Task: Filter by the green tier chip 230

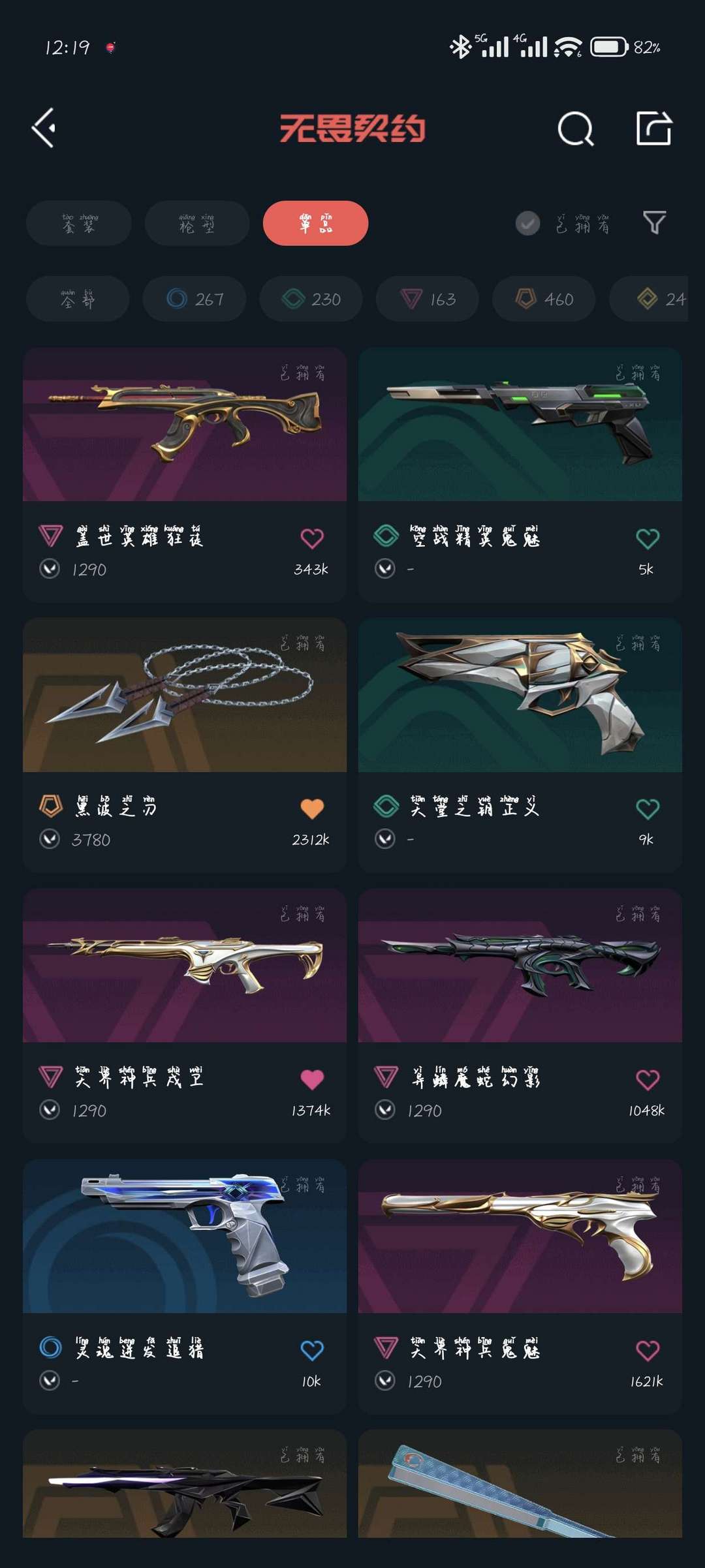Action: 311,299
